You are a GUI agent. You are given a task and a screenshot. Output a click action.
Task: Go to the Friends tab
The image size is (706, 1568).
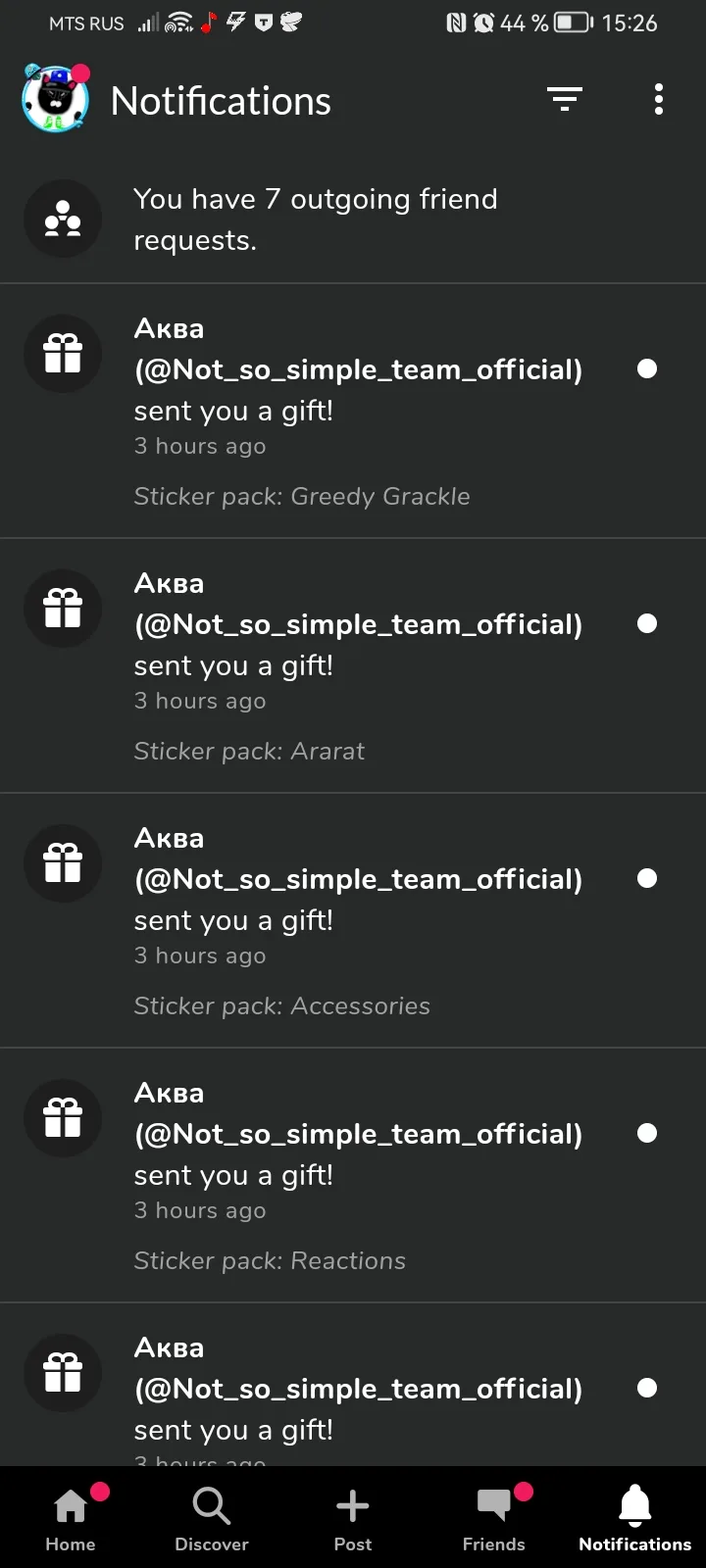(494, 1518)
